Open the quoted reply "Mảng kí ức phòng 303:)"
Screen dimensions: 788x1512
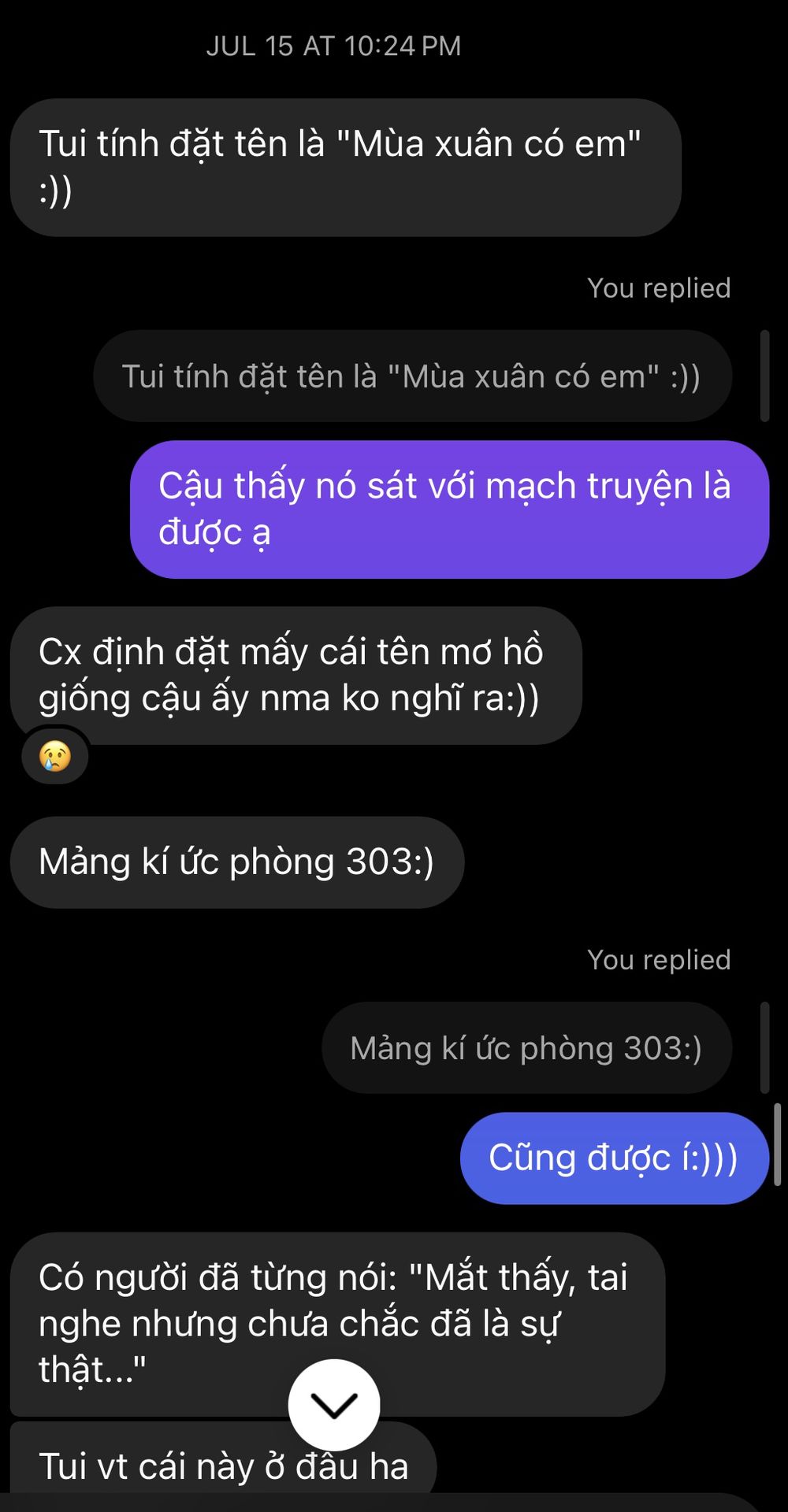526,1048
